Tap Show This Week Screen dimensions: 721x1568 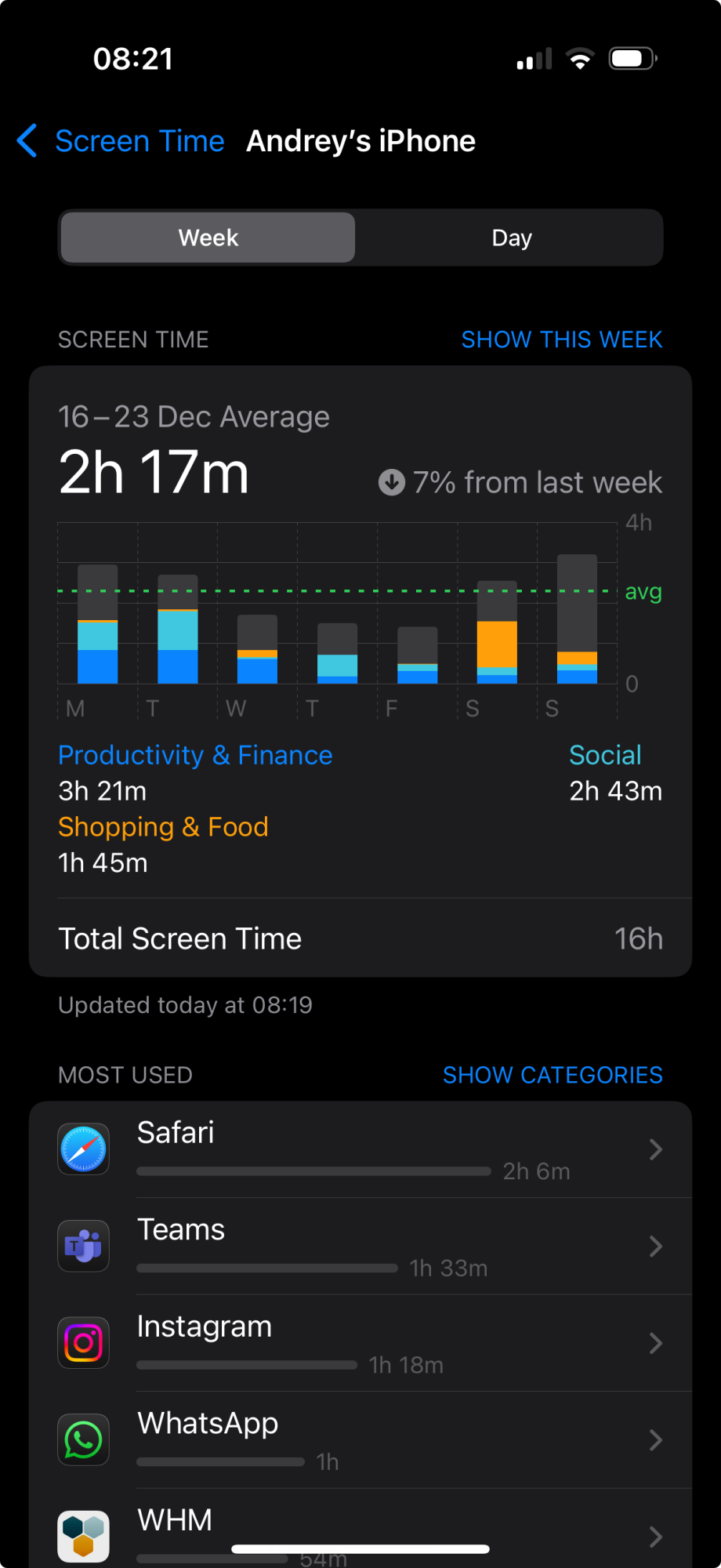[561, 339]
